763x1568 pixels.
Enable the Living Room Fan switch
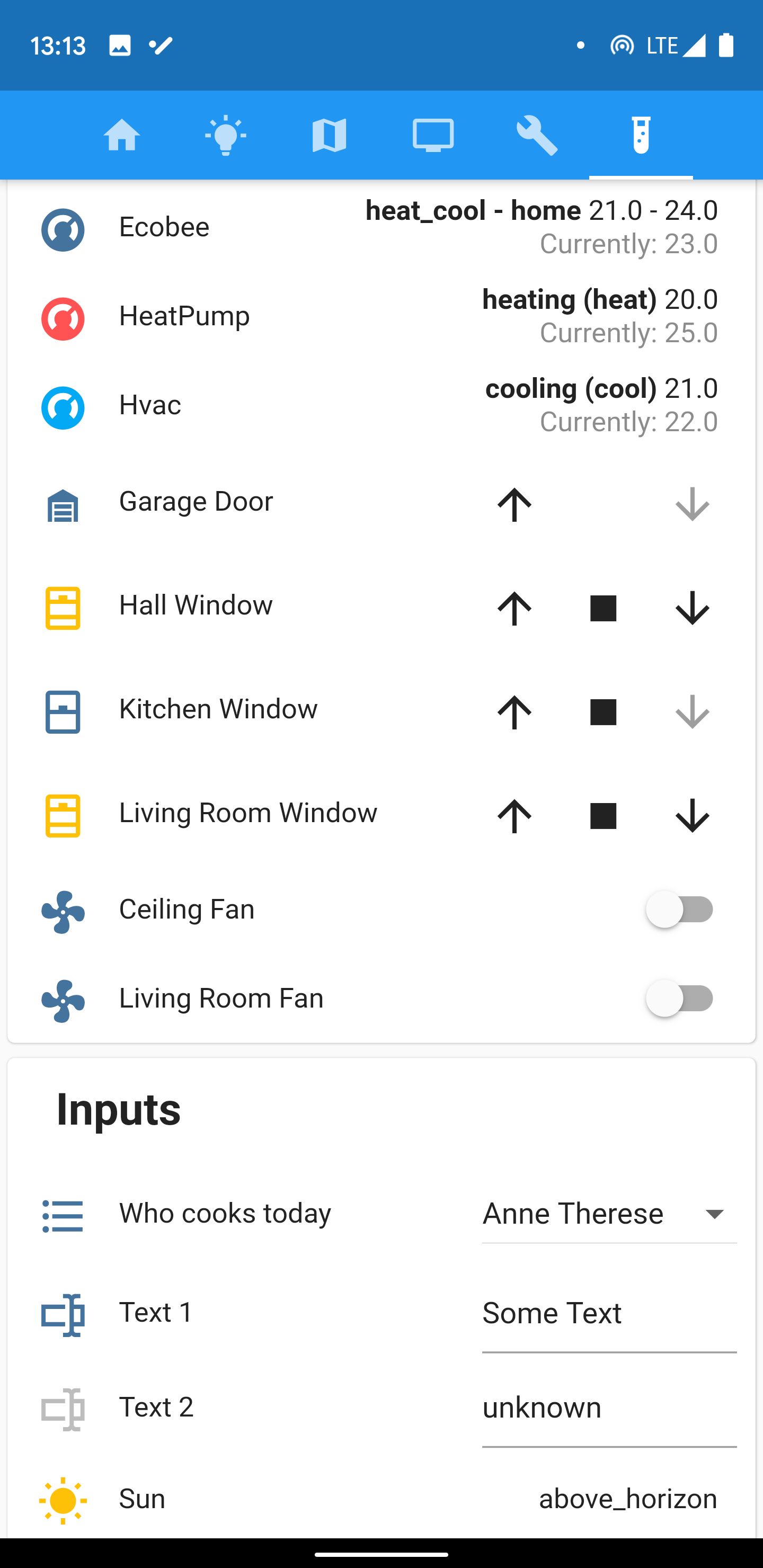pos(680,998)
